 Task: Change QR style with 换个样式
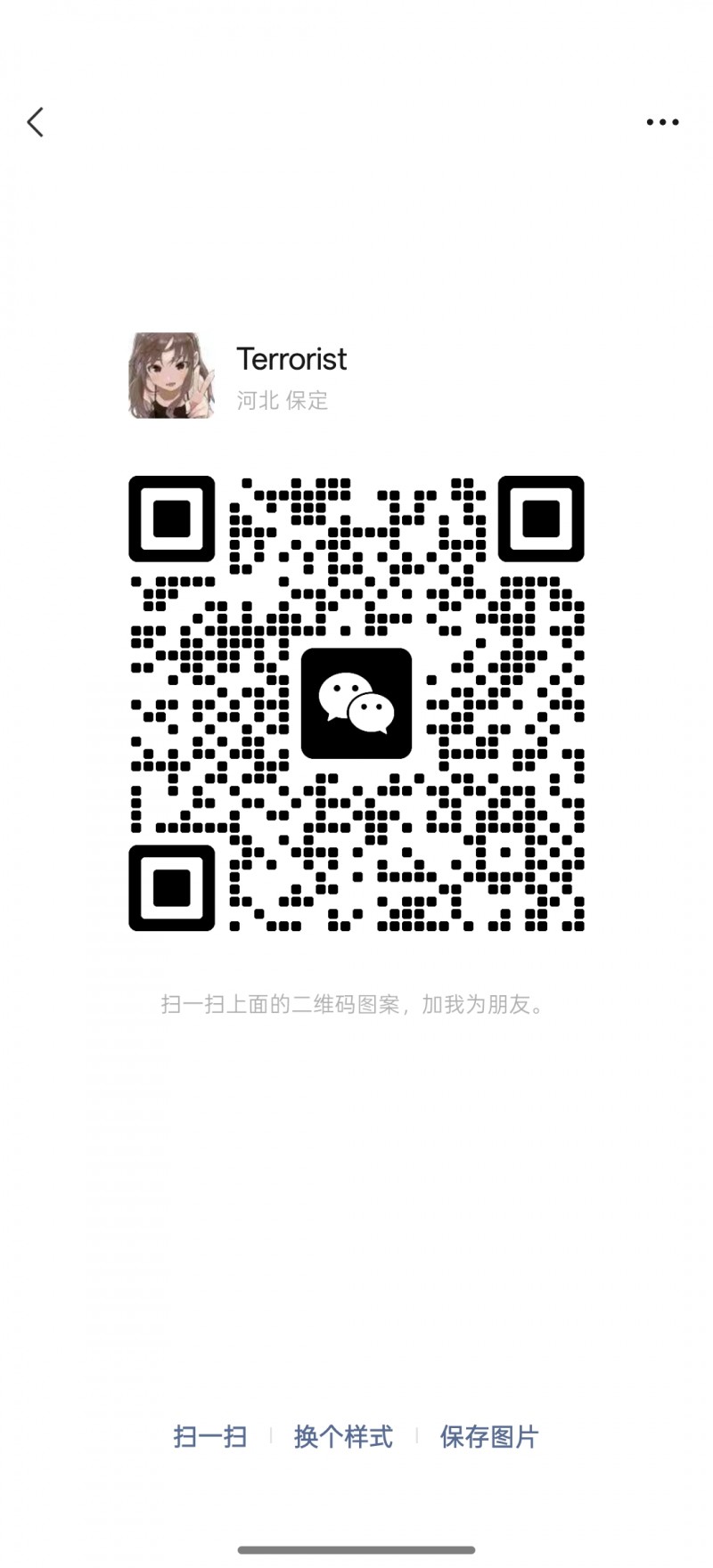click(343, 1437)
